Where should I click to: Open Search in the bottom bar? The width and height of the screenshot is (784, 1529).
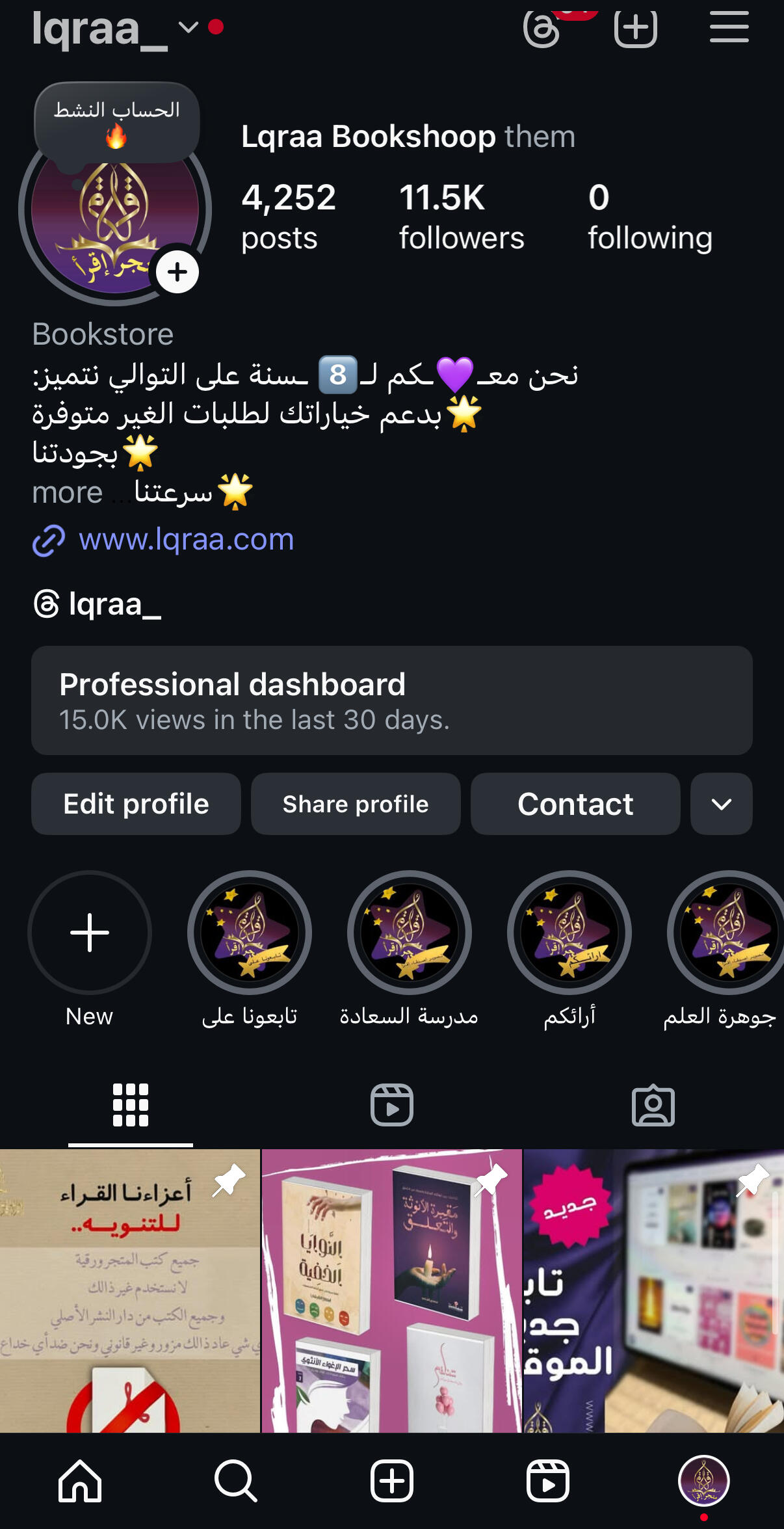[x=235, y=1481]
